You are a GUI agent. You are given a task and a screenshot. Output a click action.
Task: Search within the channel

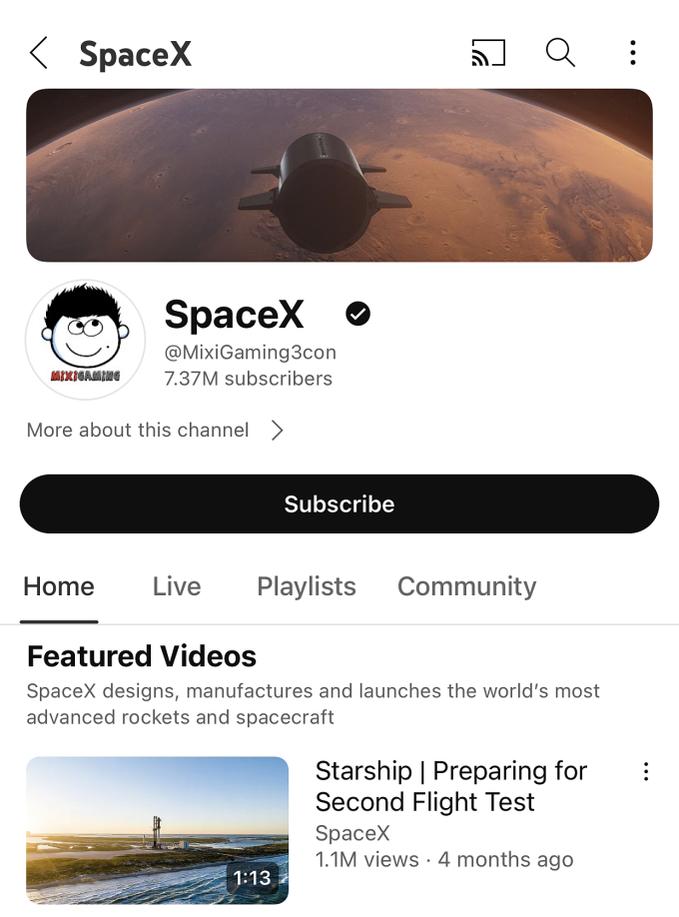coord(560,53)
